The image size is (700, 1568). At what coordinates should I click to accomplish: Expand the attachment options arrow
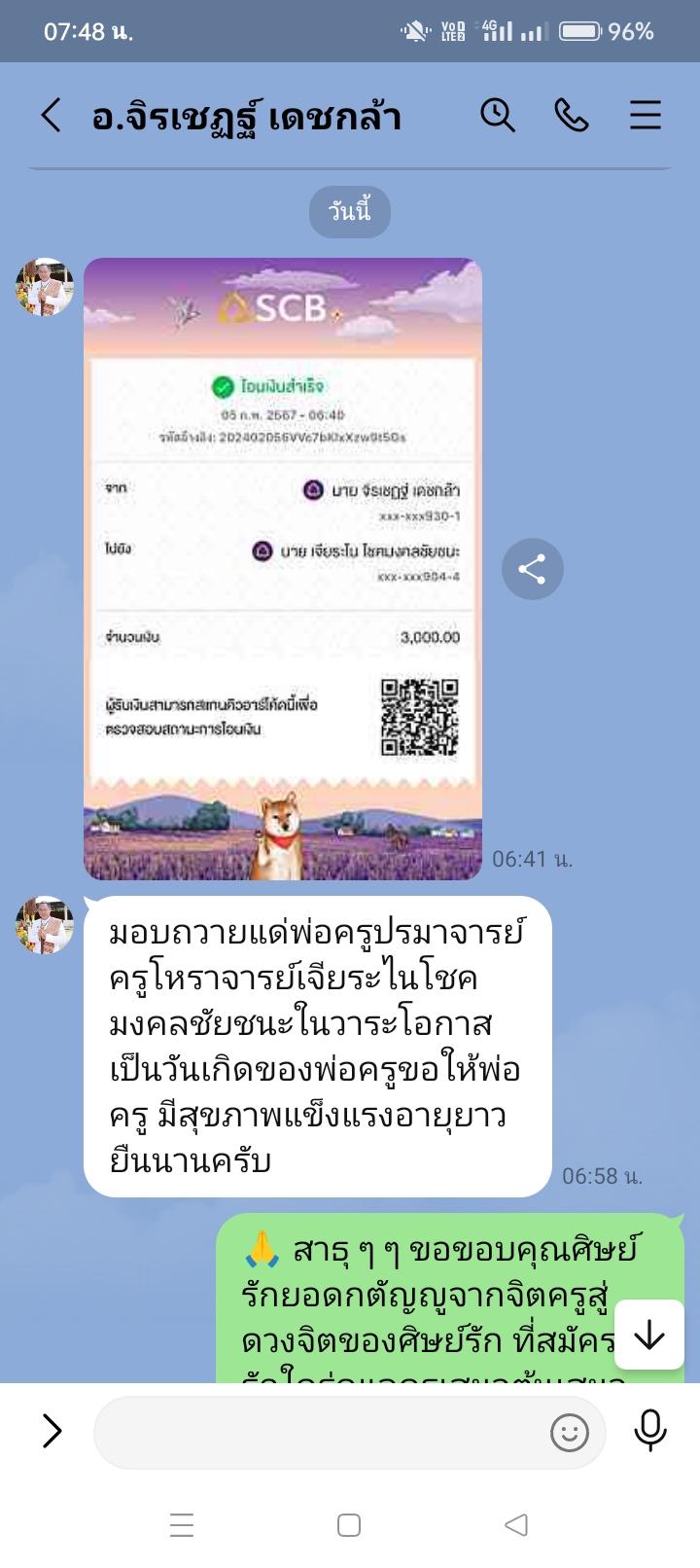tap(52, 1431)
